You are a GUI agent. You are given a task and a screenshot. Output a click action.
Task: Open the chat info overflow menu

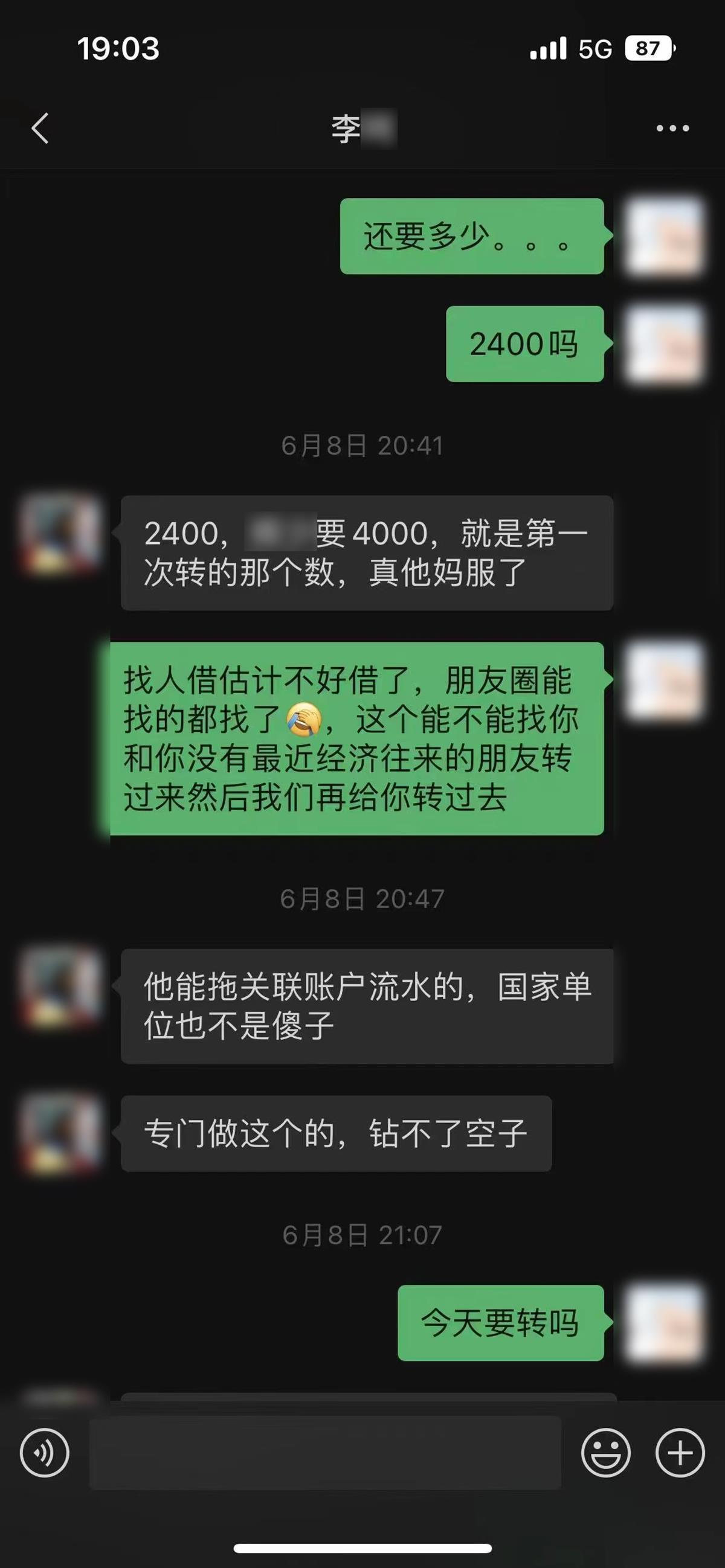click(x=672, y=129)
